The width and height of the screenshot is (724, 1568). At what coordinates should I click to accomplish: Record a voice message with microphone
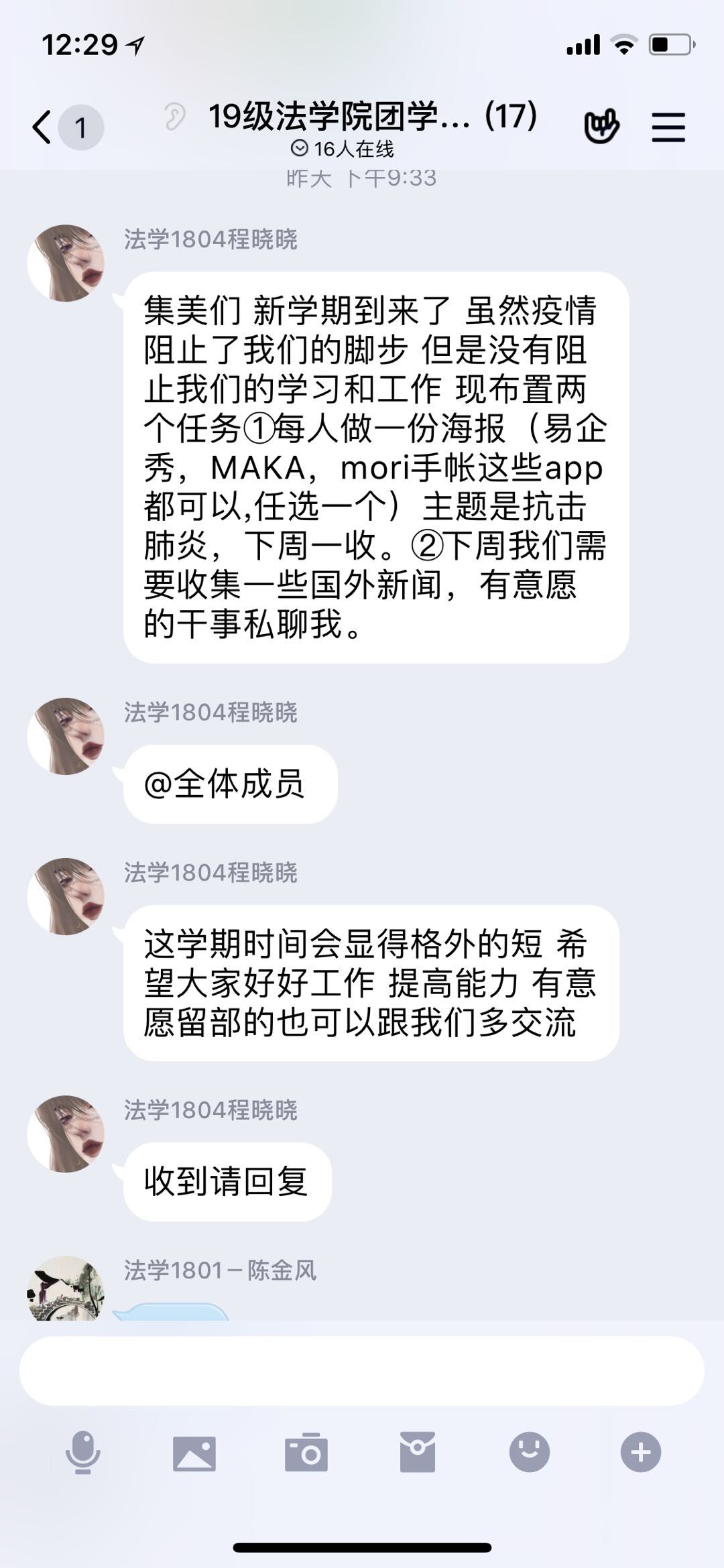pyautogui.click(x=82, y=1451)
